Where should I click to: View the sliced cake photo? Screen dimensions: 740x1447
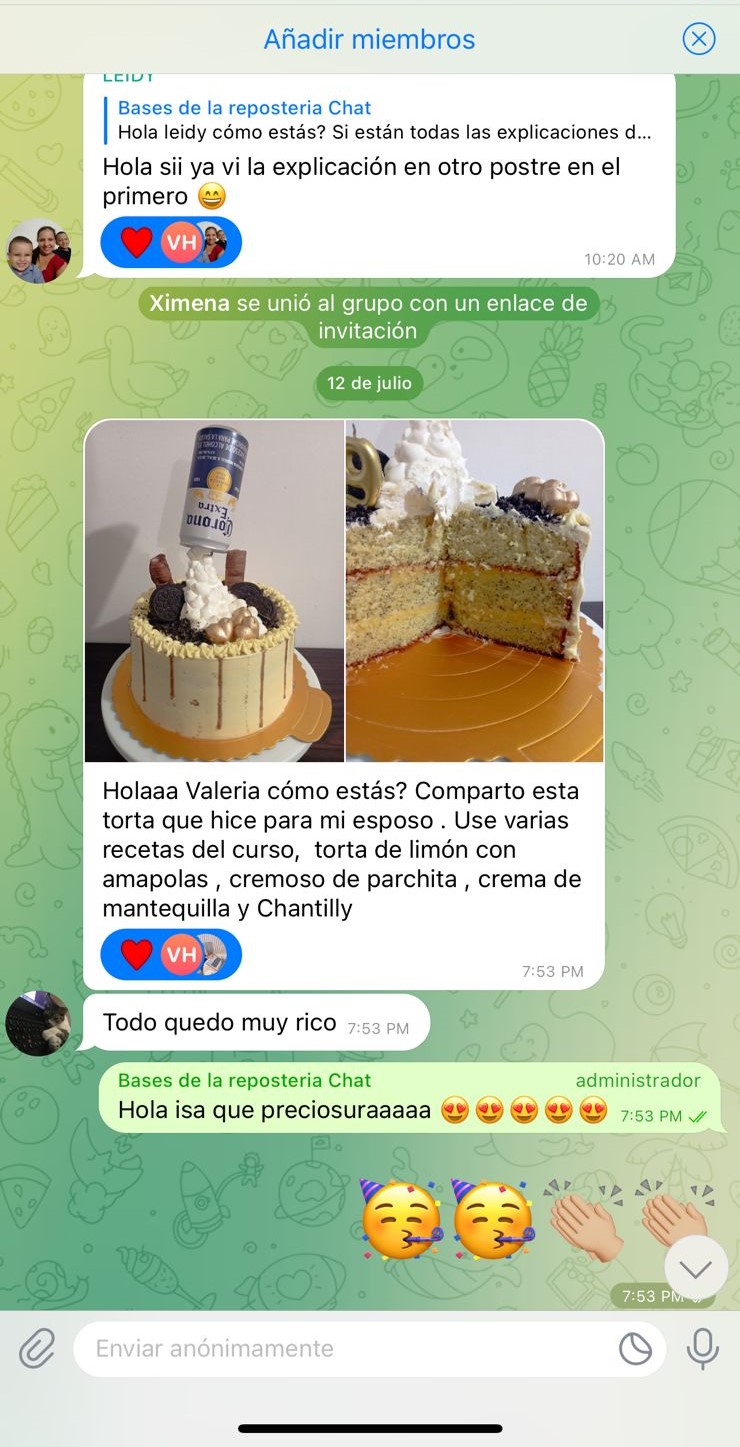[474, 591]
